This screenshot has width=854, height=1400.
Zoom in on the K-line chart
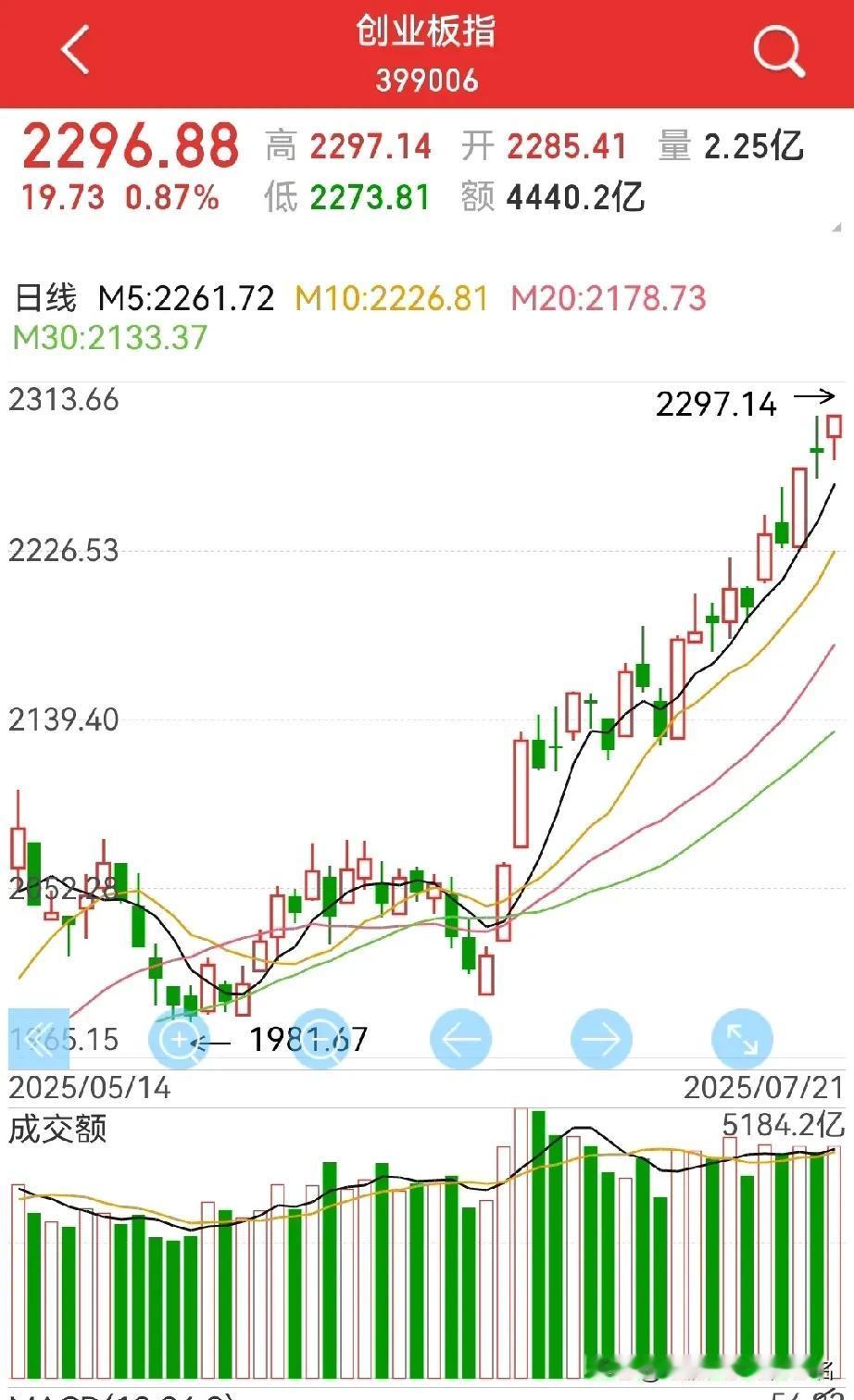point(180,1040)
